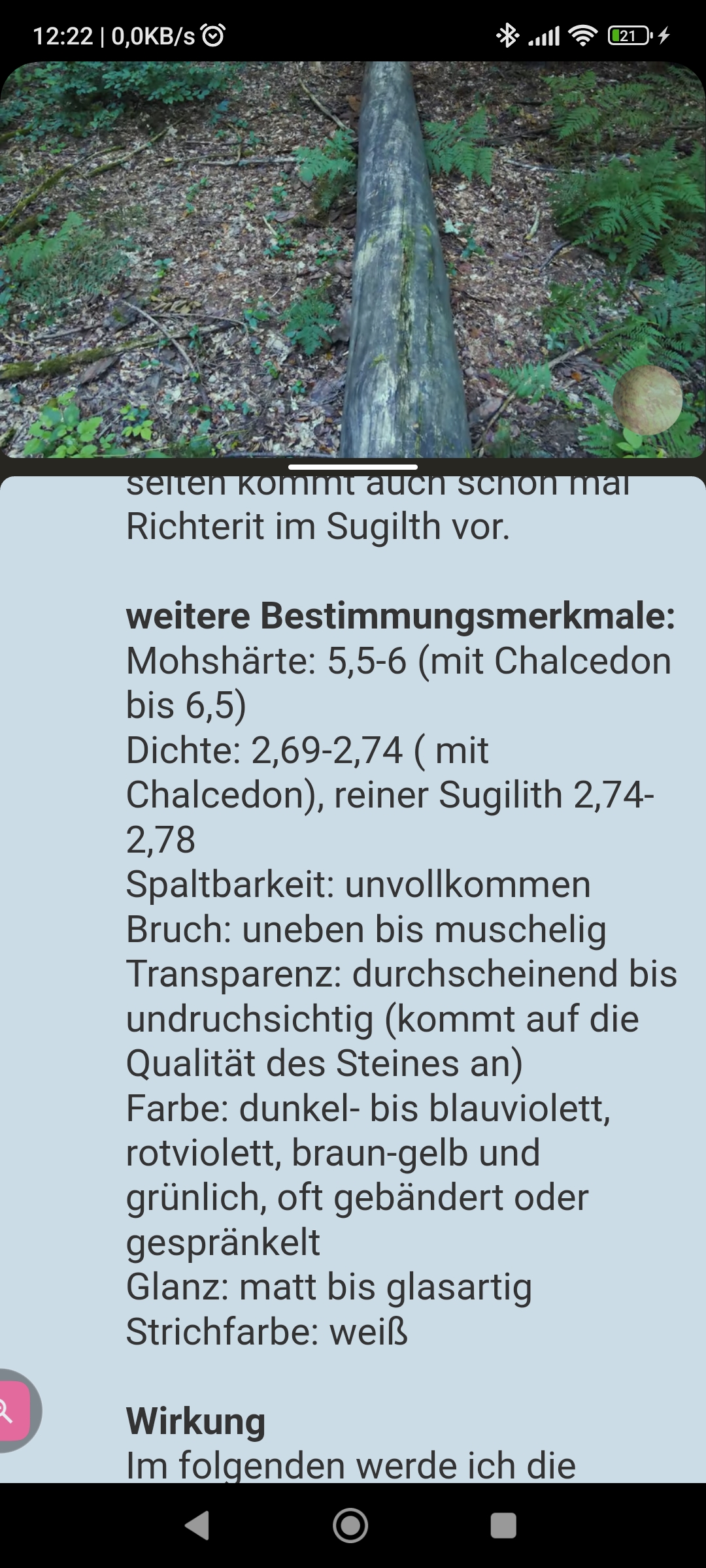The image size is (706, 1568).
Task: Tap the pink magnifier floating button
Action: click(x=12, y=1410)
